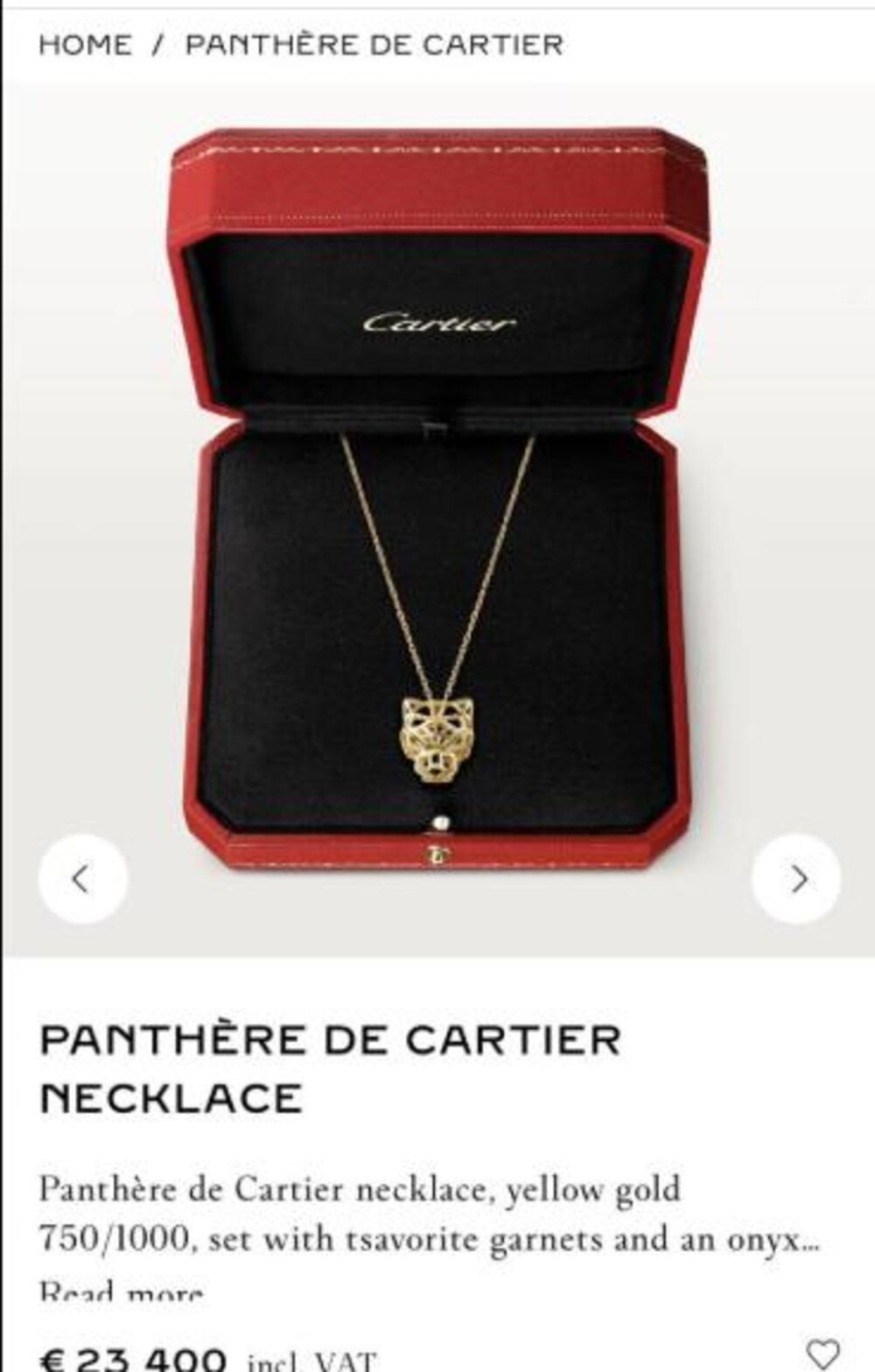Go to the Home breadcrumb link
This screenshot has width=875, height=1372.
point(85,45)
